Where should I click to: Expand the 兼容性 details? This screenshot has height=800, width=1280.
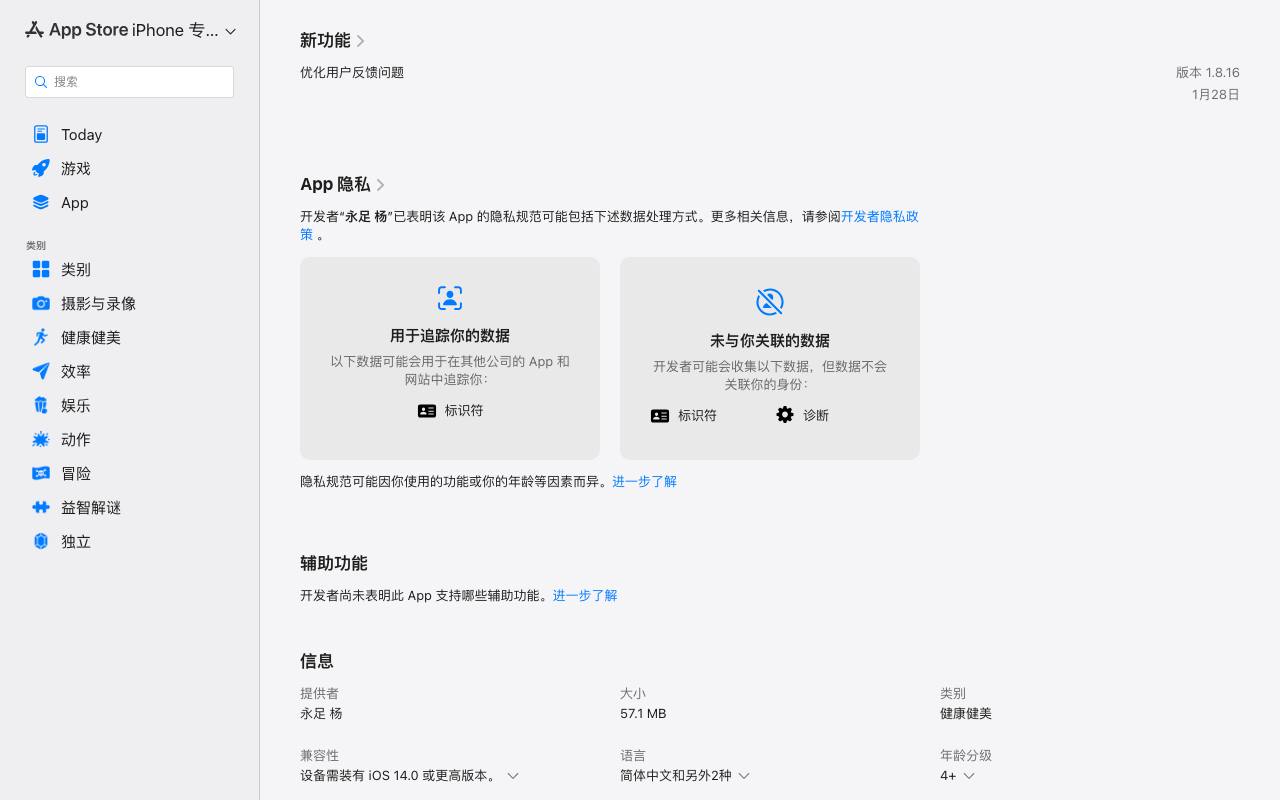[409, 776]
